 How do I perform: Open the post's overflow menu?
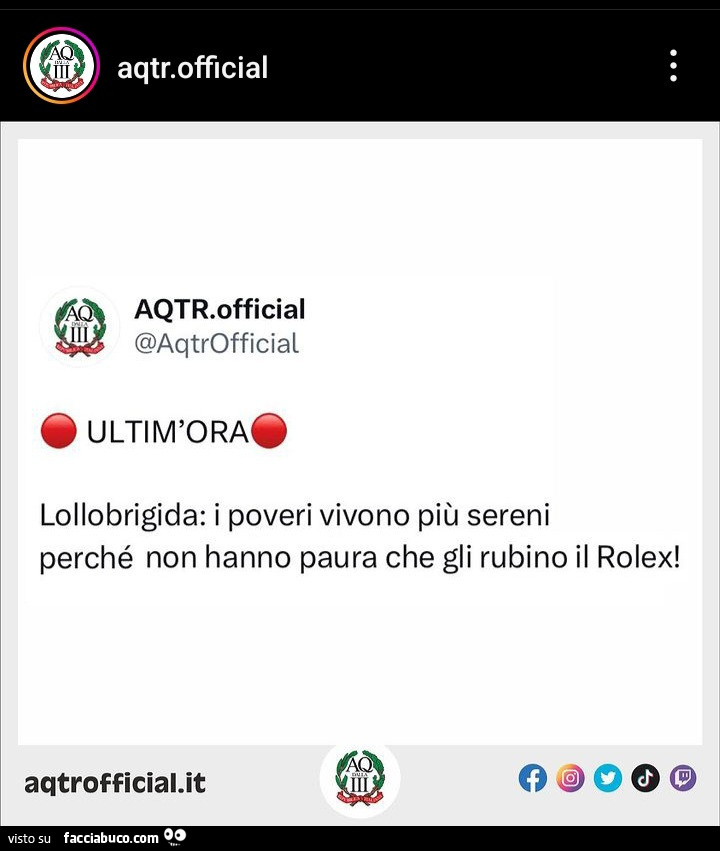[x=674, y=66]
